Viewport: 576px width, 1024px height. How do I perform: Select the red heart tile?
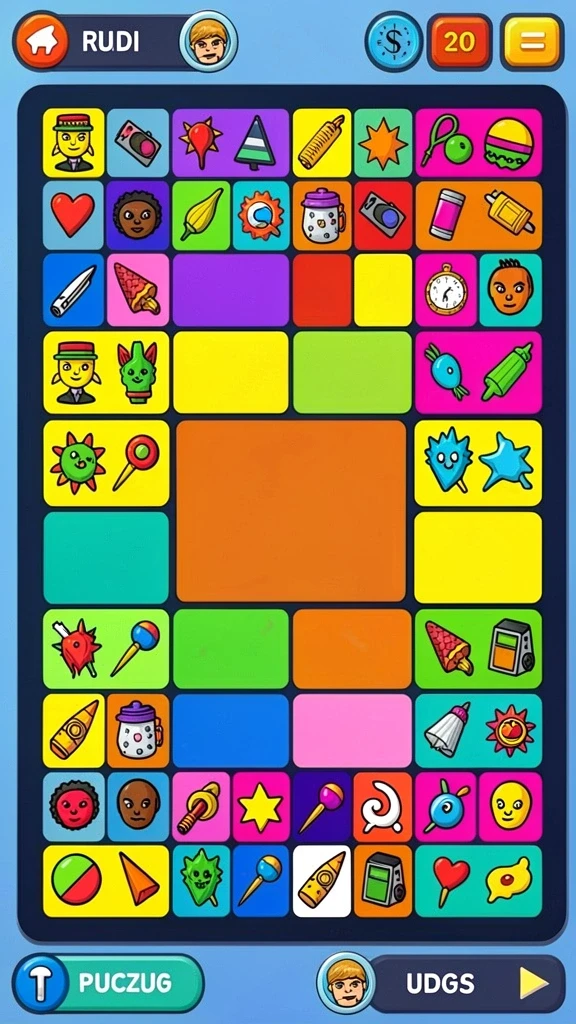73,216
